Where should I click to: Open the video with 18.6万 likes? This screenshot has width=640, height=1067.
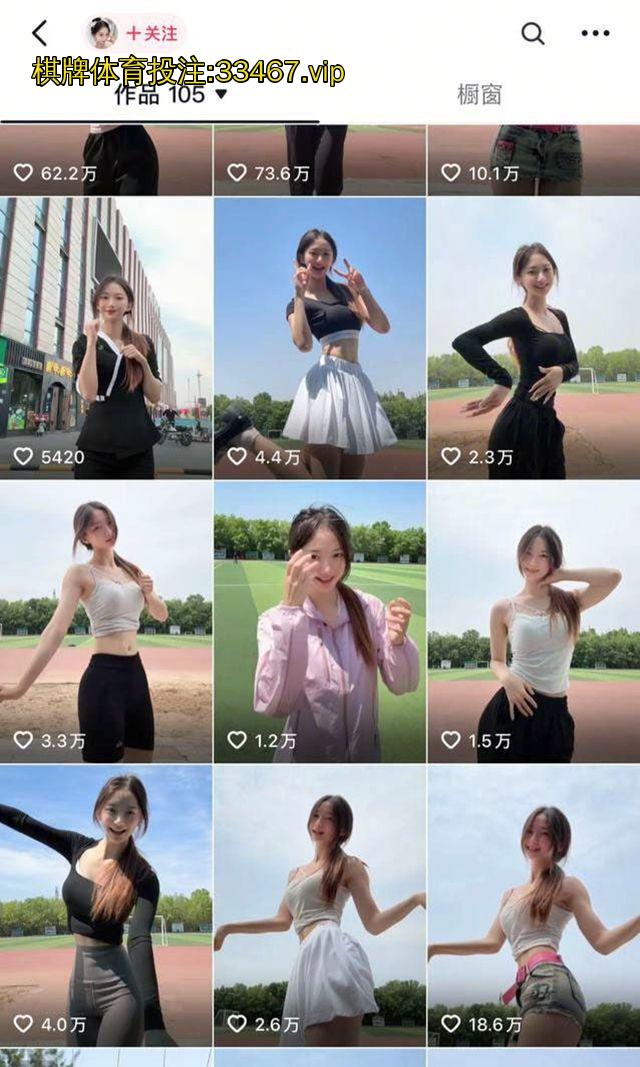(534, 905)
